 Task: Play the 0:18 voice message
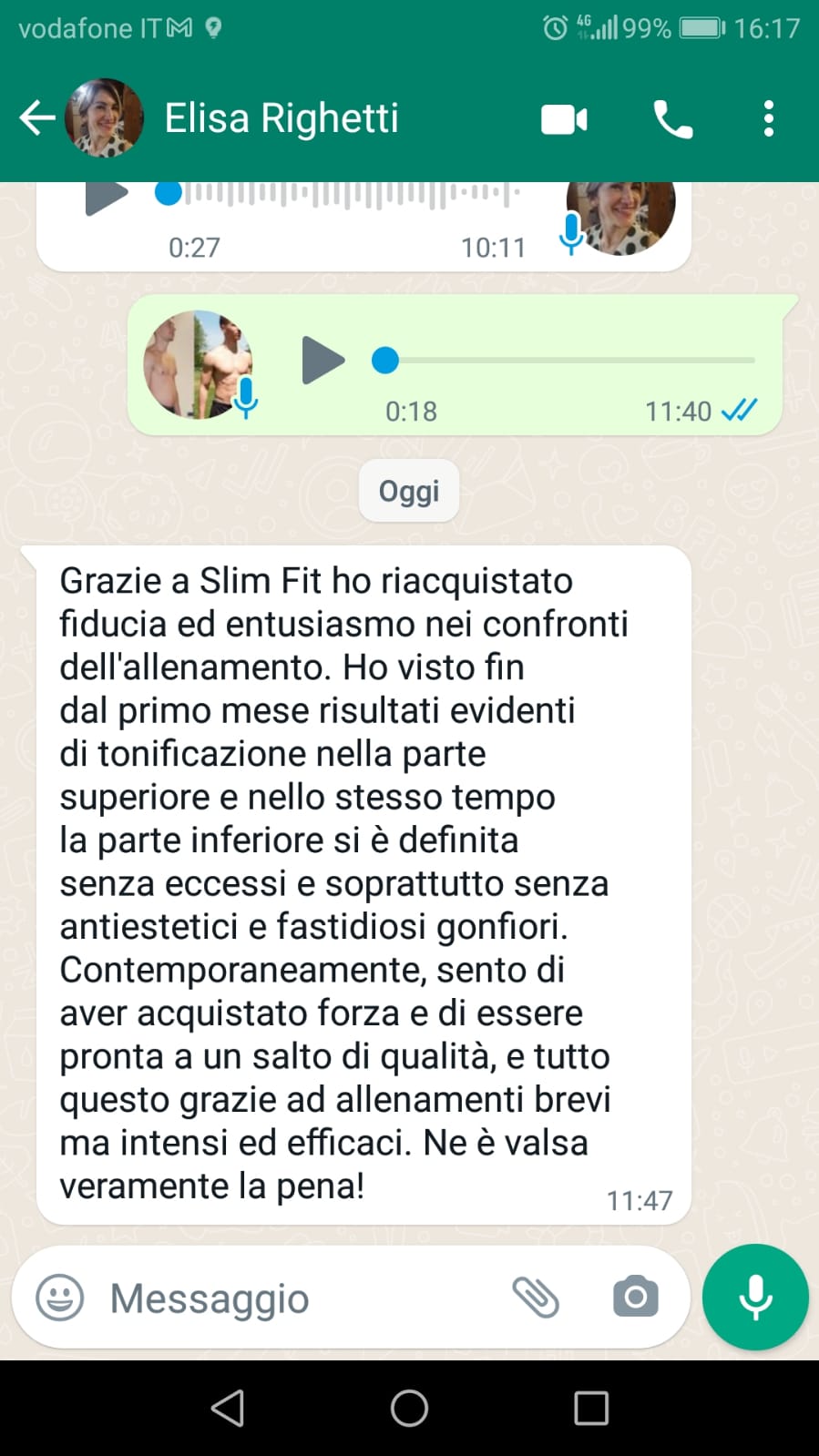[322, 361]
